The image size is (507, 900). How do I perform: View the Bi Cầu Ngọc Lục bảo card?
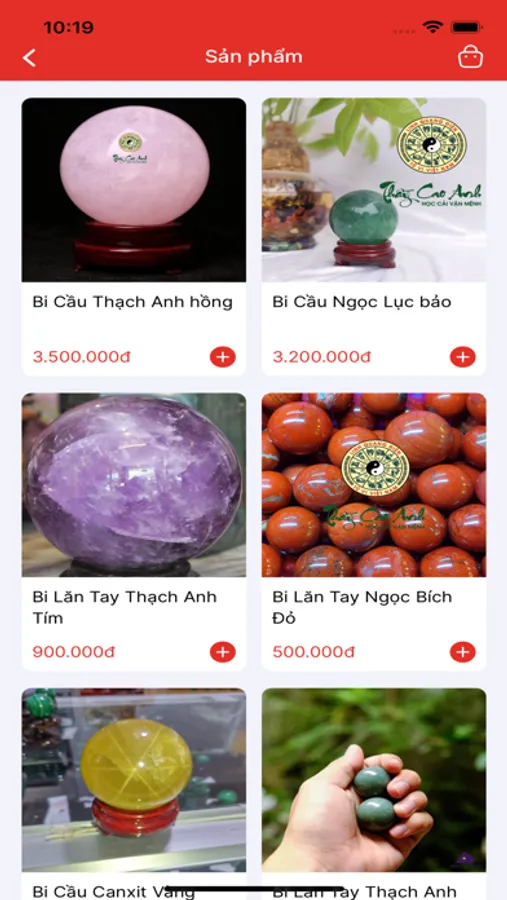point(374,236)
